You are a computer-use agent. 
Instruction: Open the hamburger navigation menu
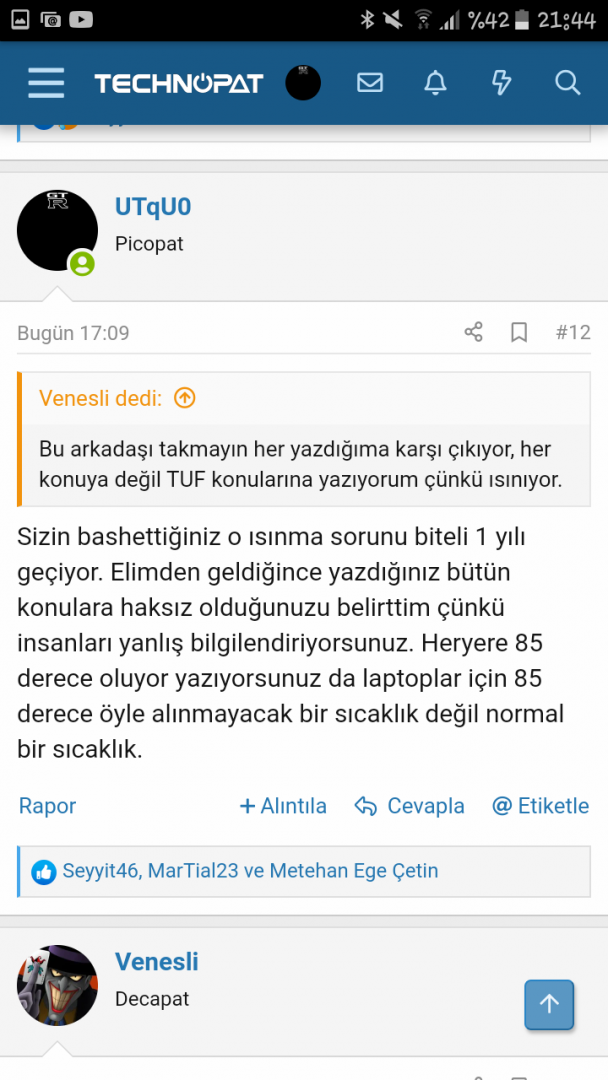[46, 83]
